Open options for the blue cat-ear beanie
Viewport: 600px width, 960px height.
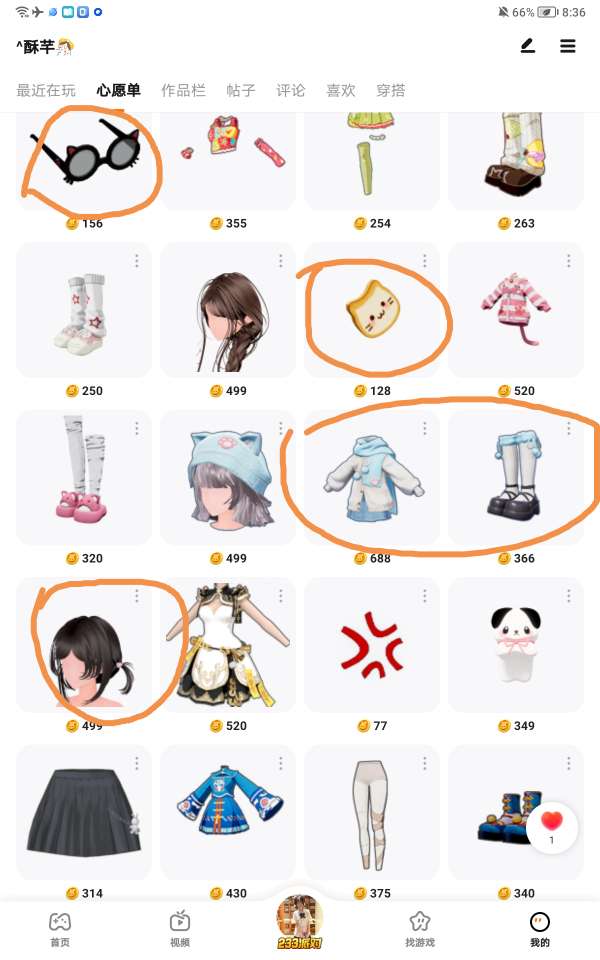[x=281, y=428]
